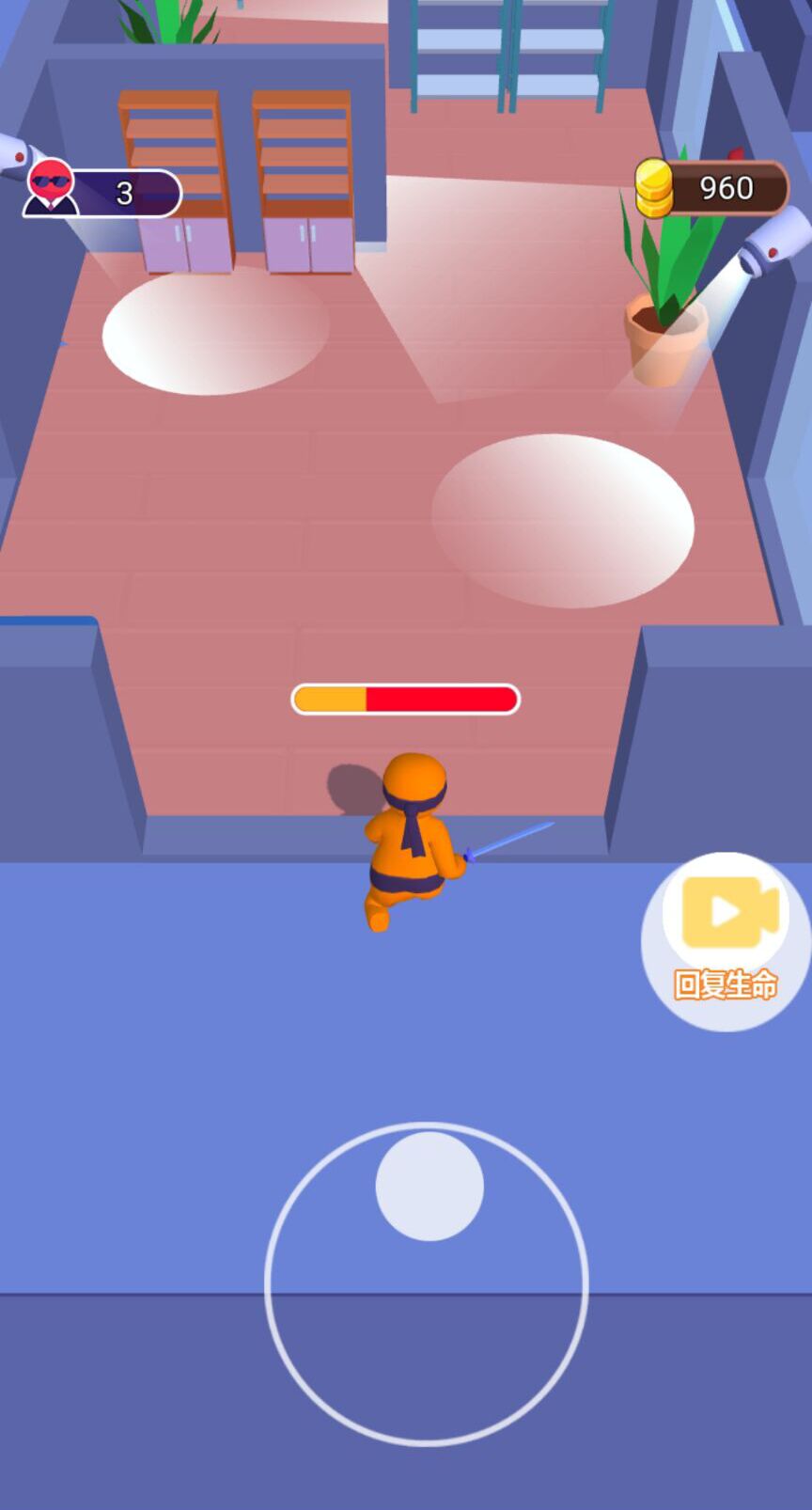Tap the virtual joystick knob
Screen dimensions: 812x1510
pos(429,1186)
